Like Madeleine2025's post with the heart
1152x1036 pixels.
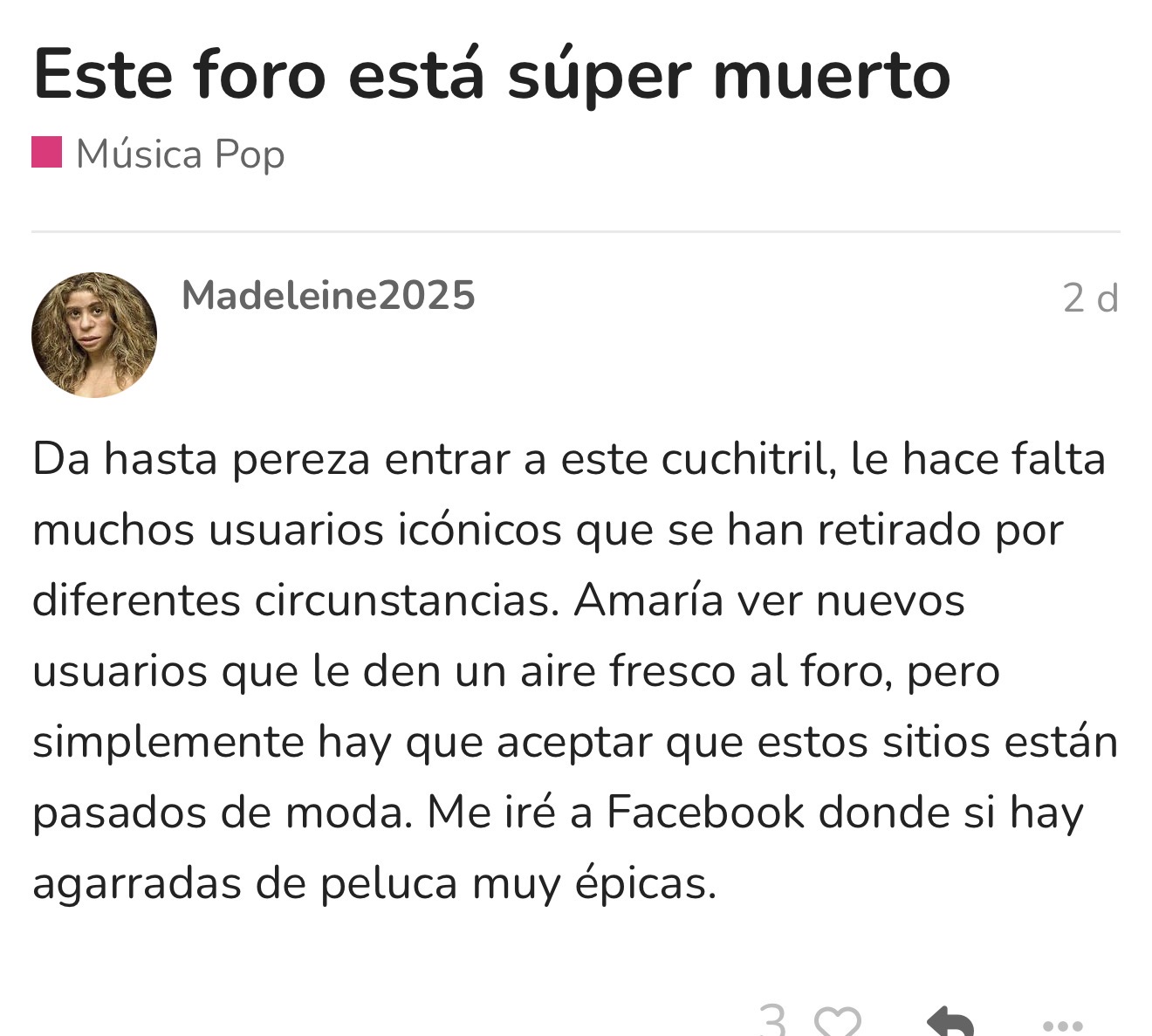pyautogui.click(x=837, y=1021)
